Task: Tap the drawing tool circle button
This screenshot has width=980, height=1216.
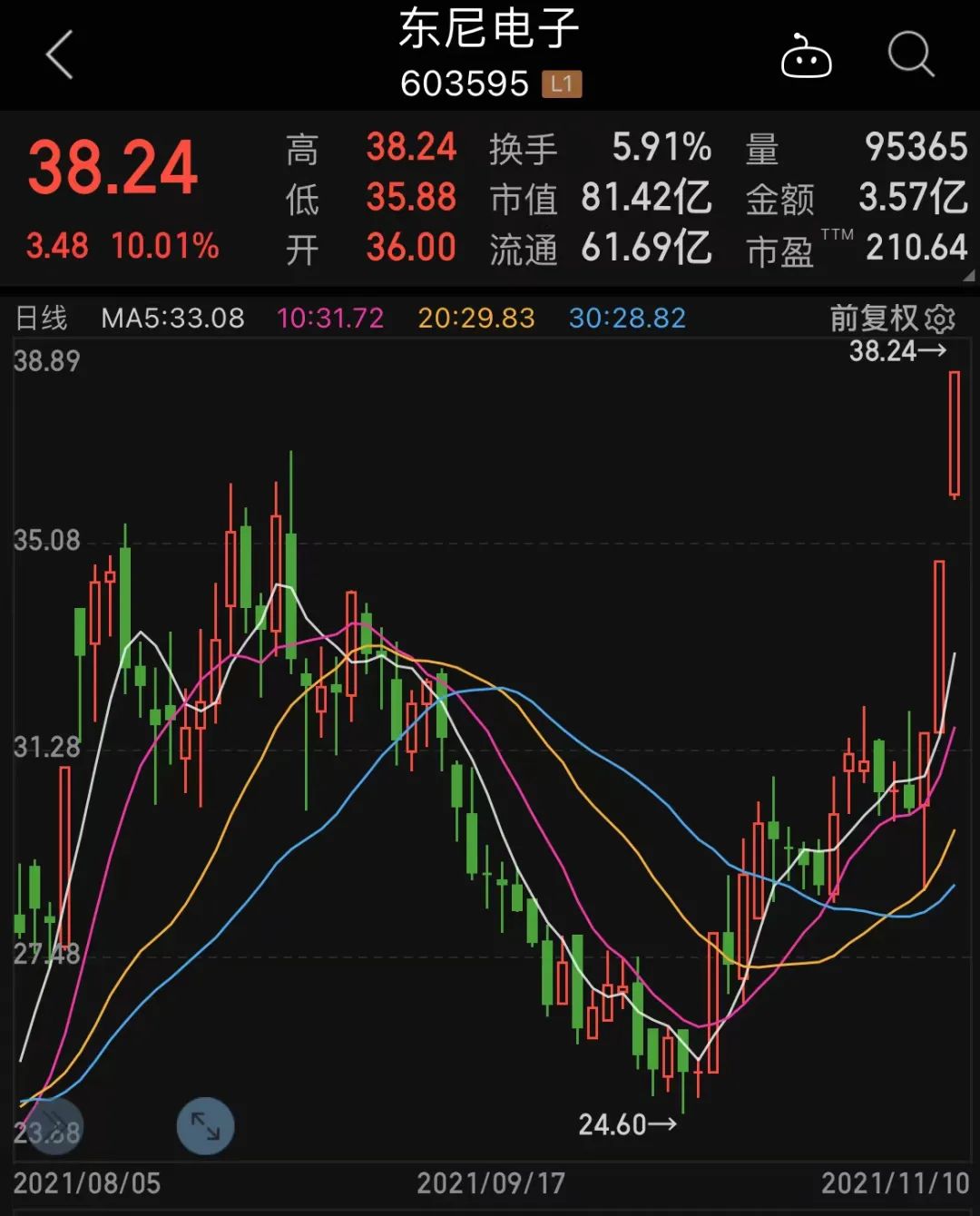Action: (x=54, y=1126)
